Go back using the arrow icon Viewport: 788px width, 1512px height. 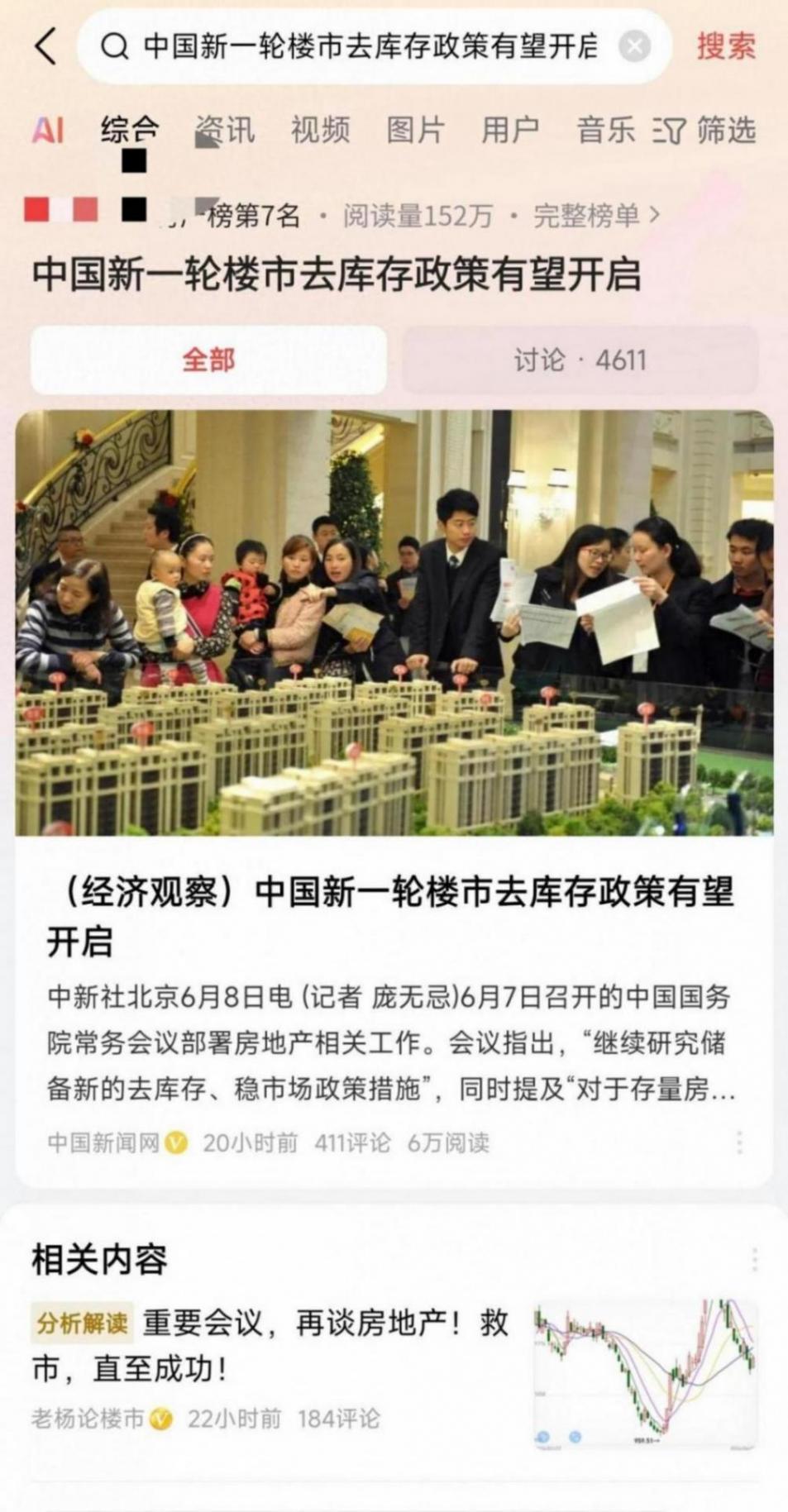45,46
